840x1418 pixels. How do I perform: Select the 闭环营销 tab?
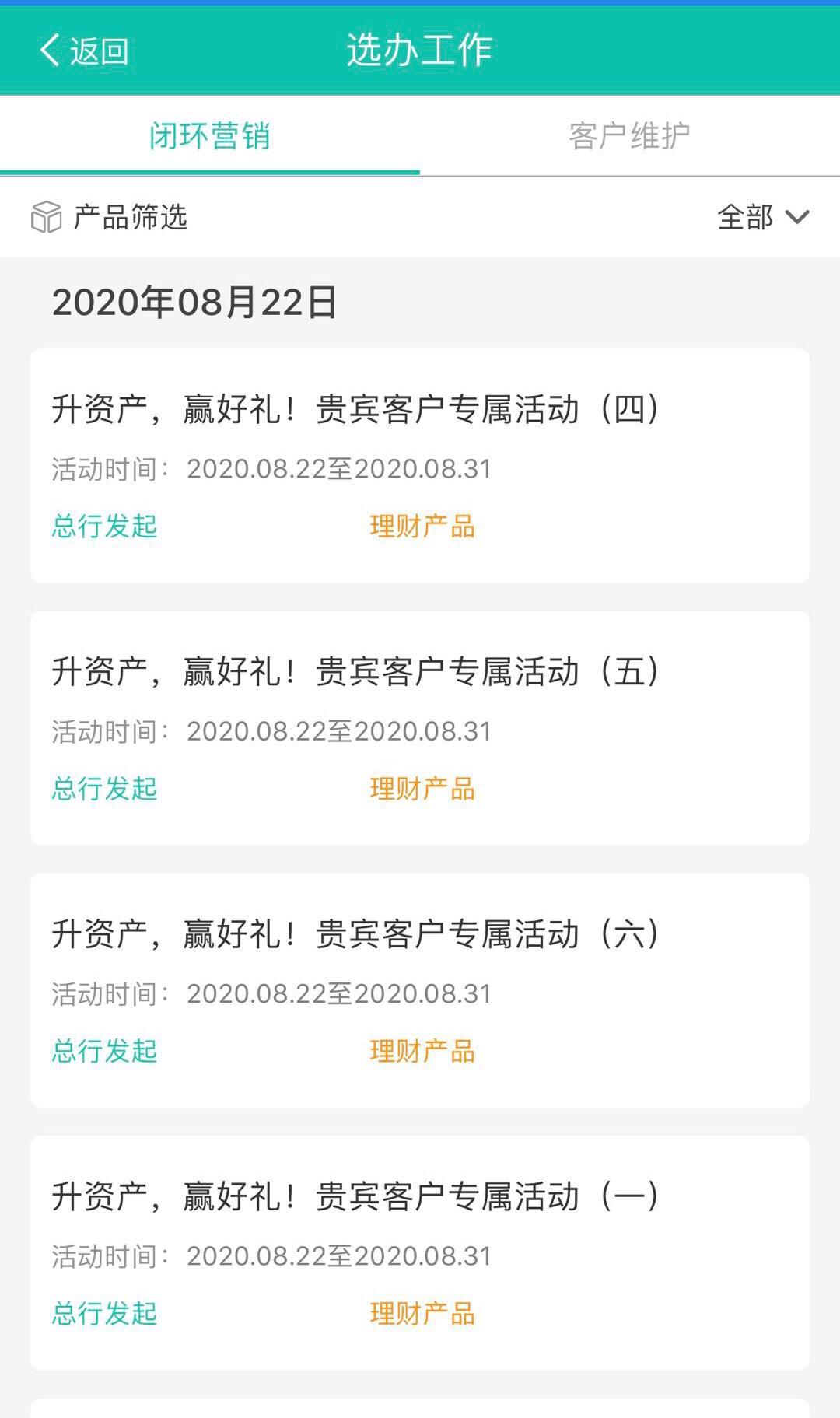210,136
